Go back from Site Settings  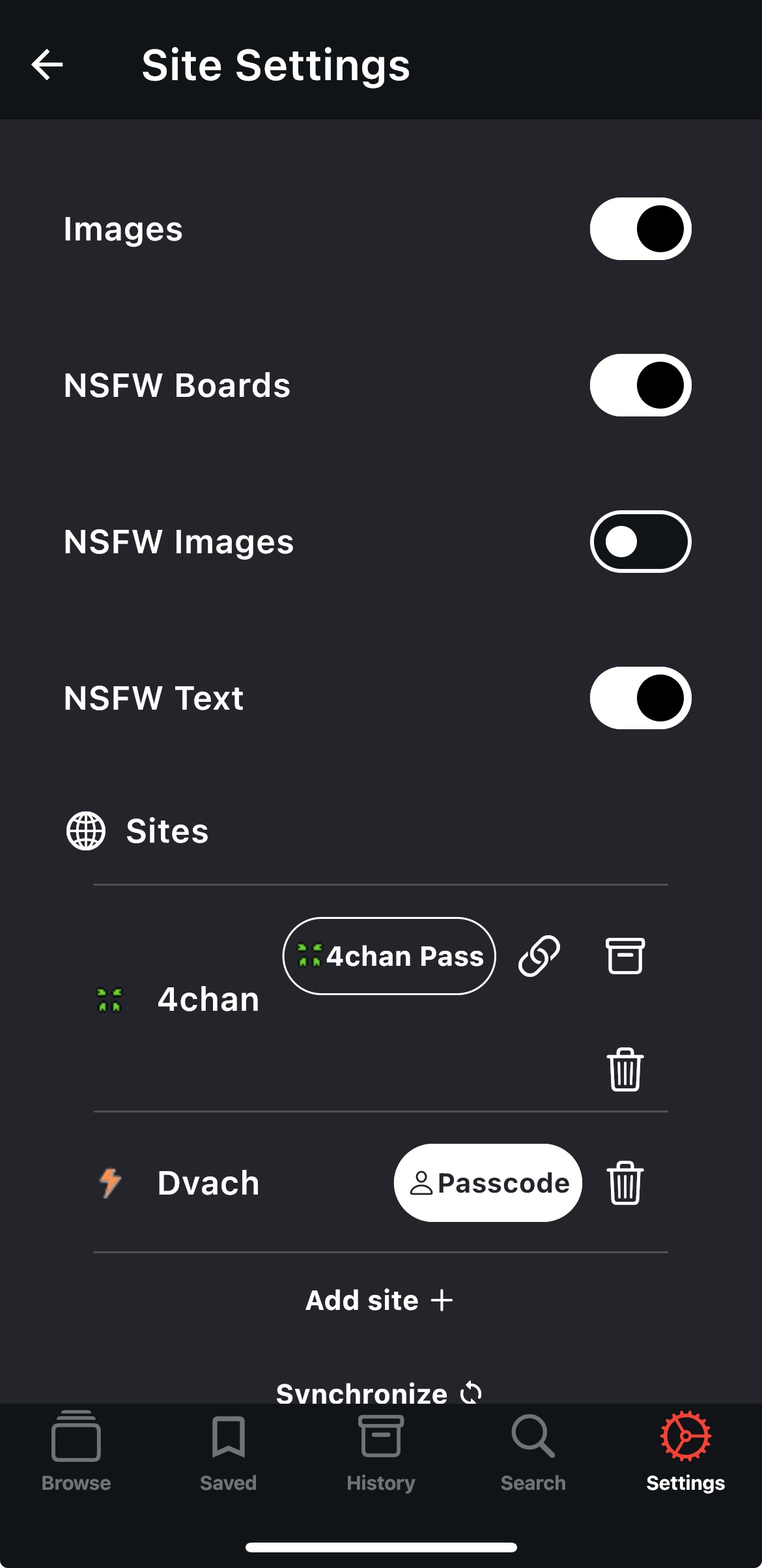(x=47, y=65)
